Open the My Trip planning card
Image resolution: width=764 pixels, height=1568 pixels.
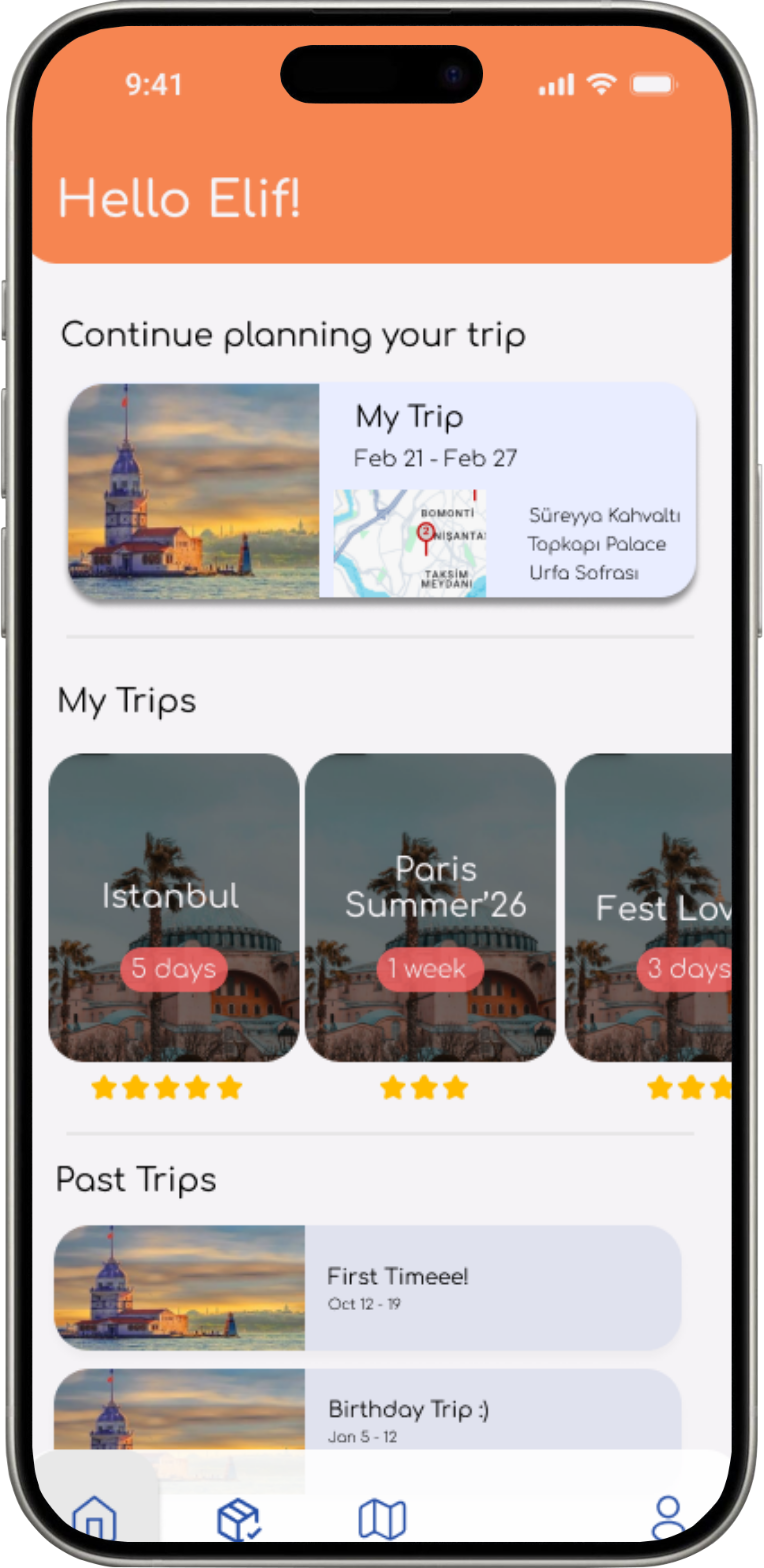point(382,491)
